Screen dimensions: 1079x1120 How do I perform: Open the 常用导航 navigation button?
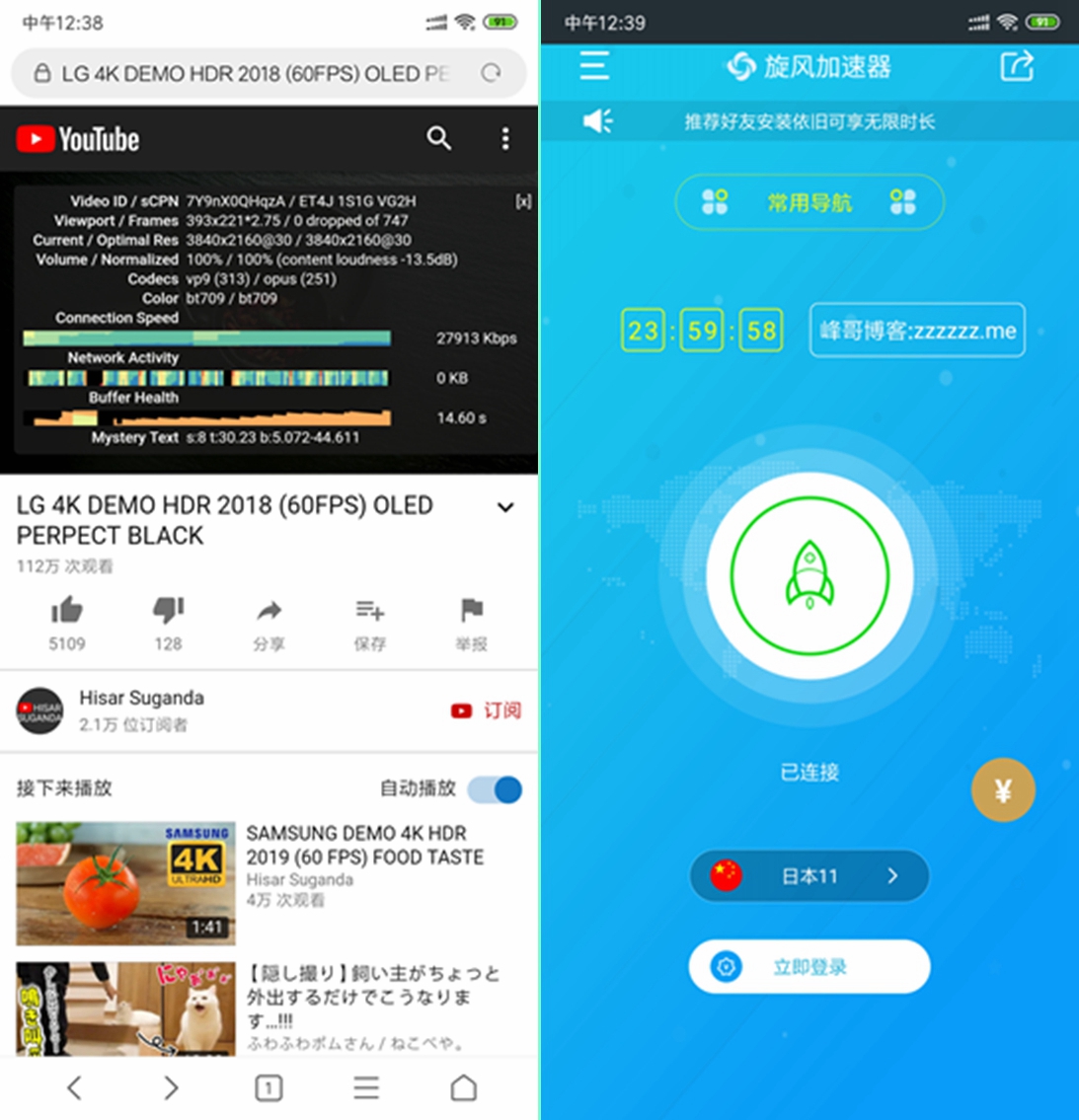coord(809,202)
